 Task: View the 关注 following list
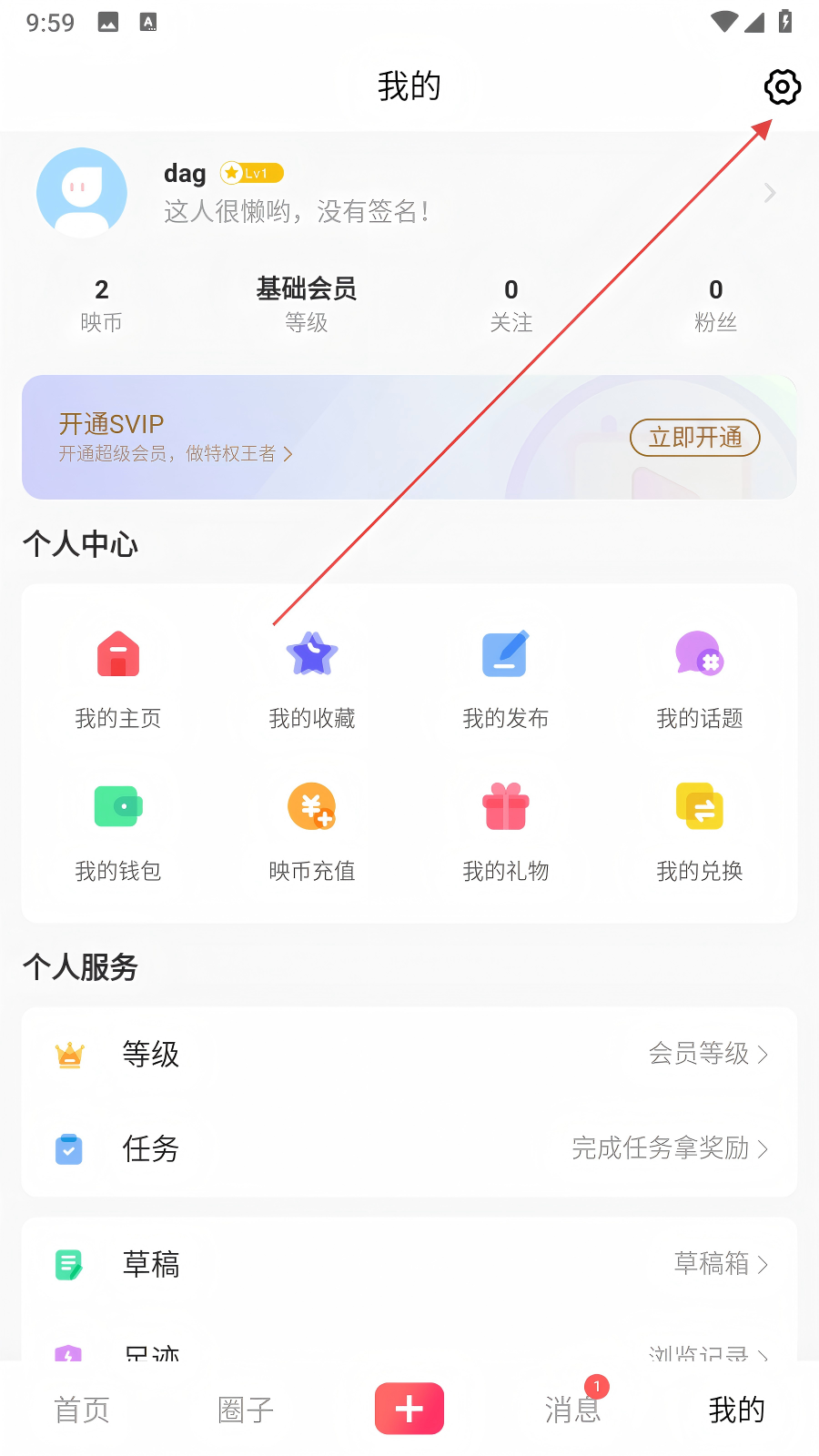[x=511, y=304]
